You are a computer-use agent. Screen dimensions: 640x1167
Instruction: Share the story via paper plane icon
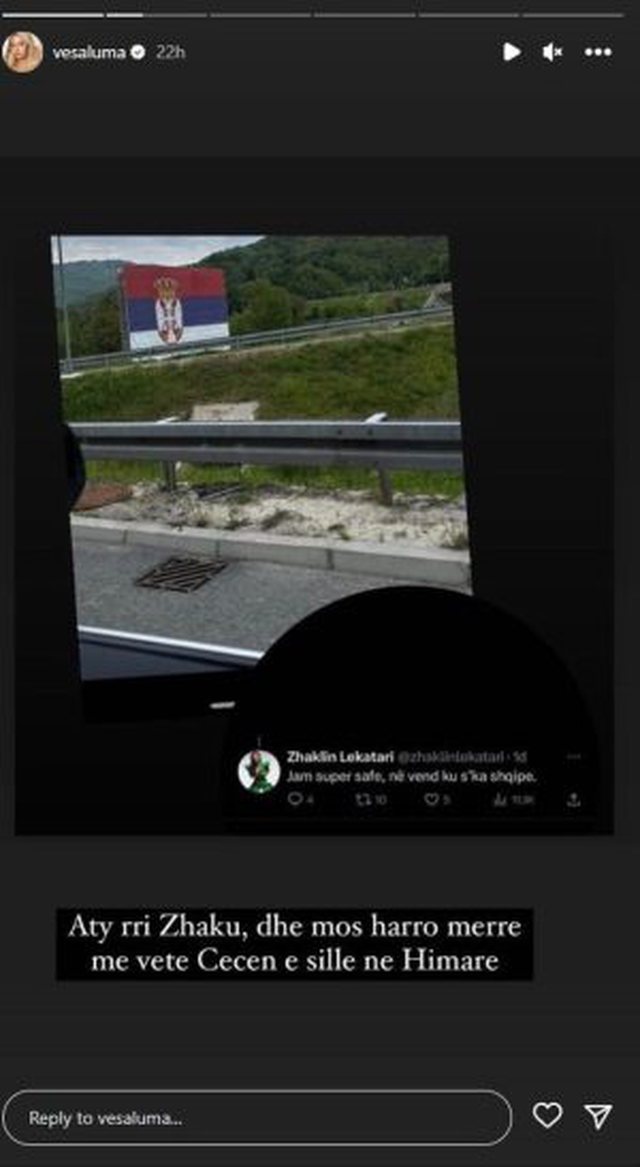click(598, 1116)
